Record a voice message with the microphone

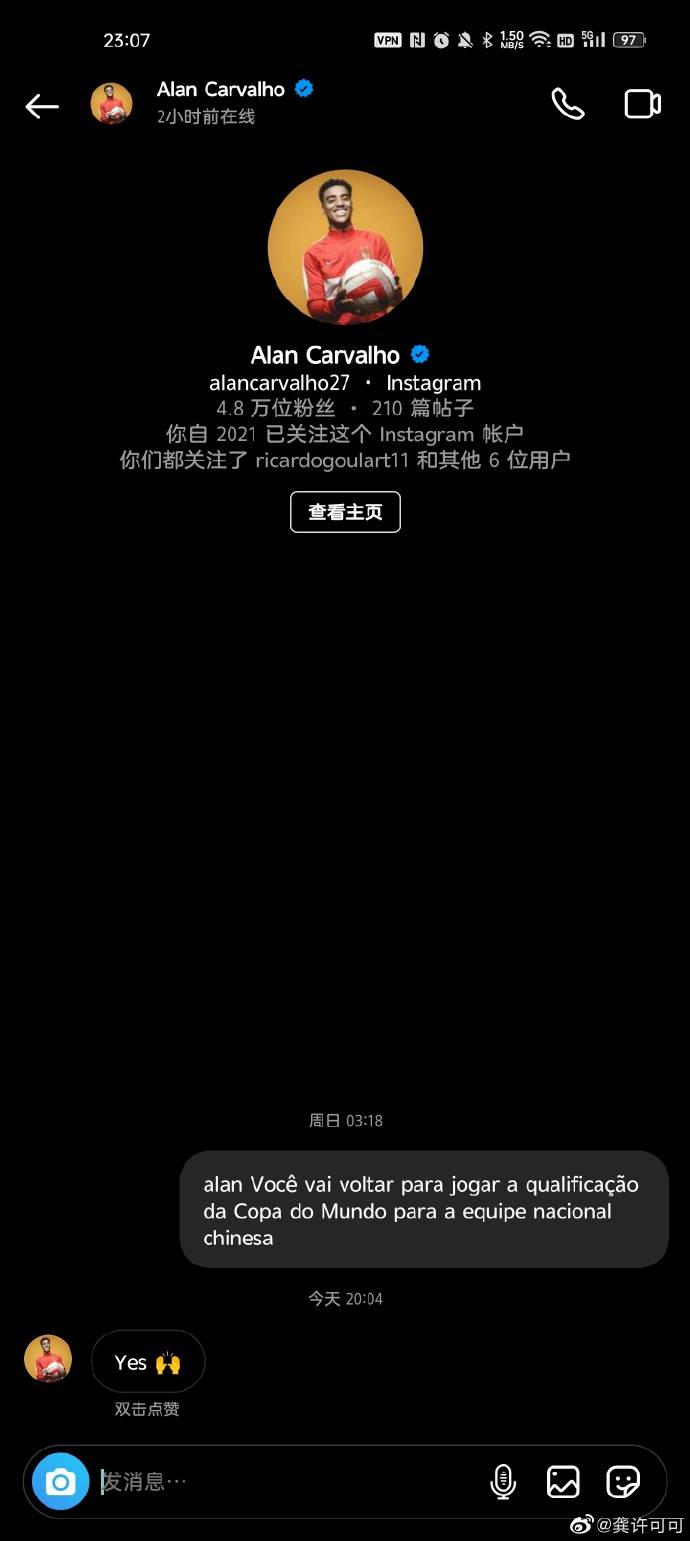[503, 1481]
